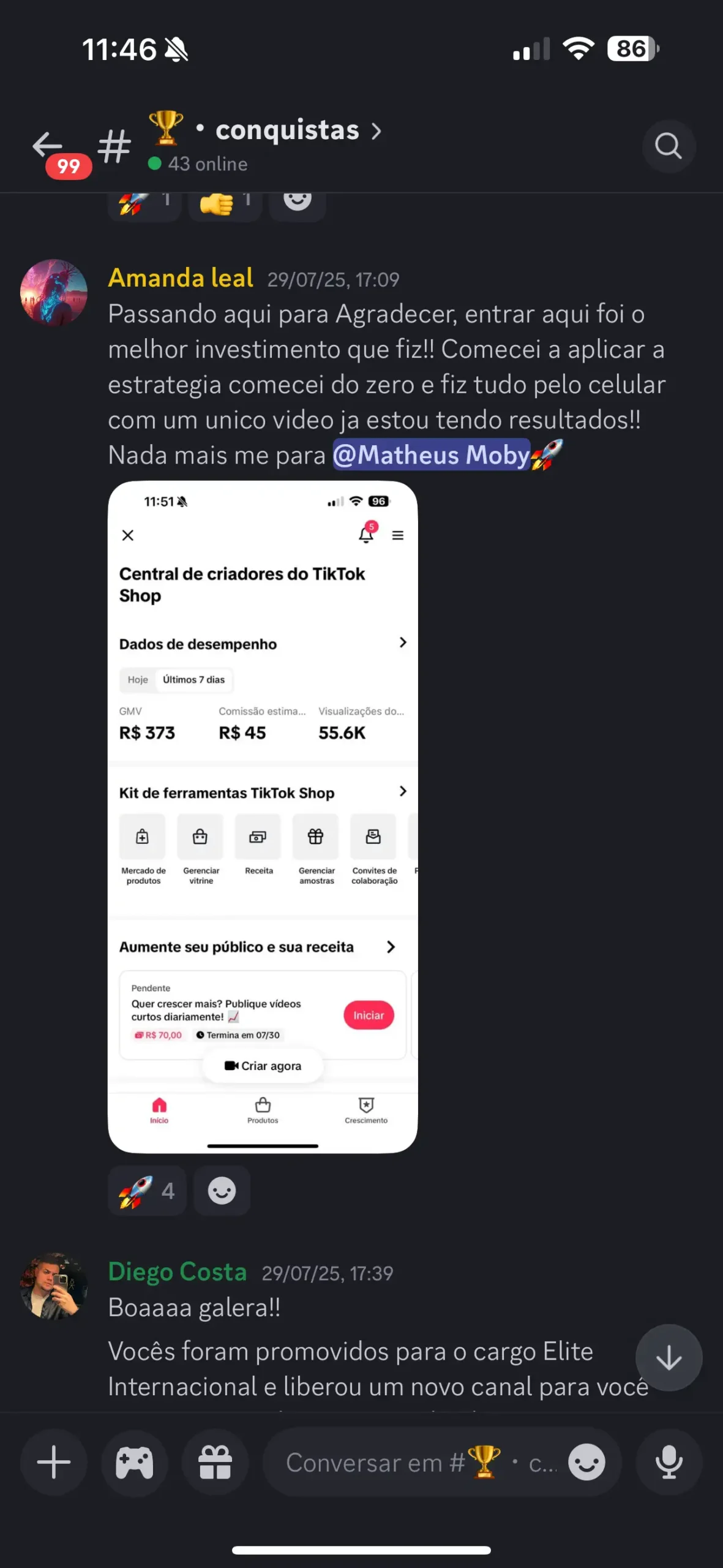Open the game controller apps button
The width and height of the screenshot is (723, 1568).
[x=135, y=1462]
